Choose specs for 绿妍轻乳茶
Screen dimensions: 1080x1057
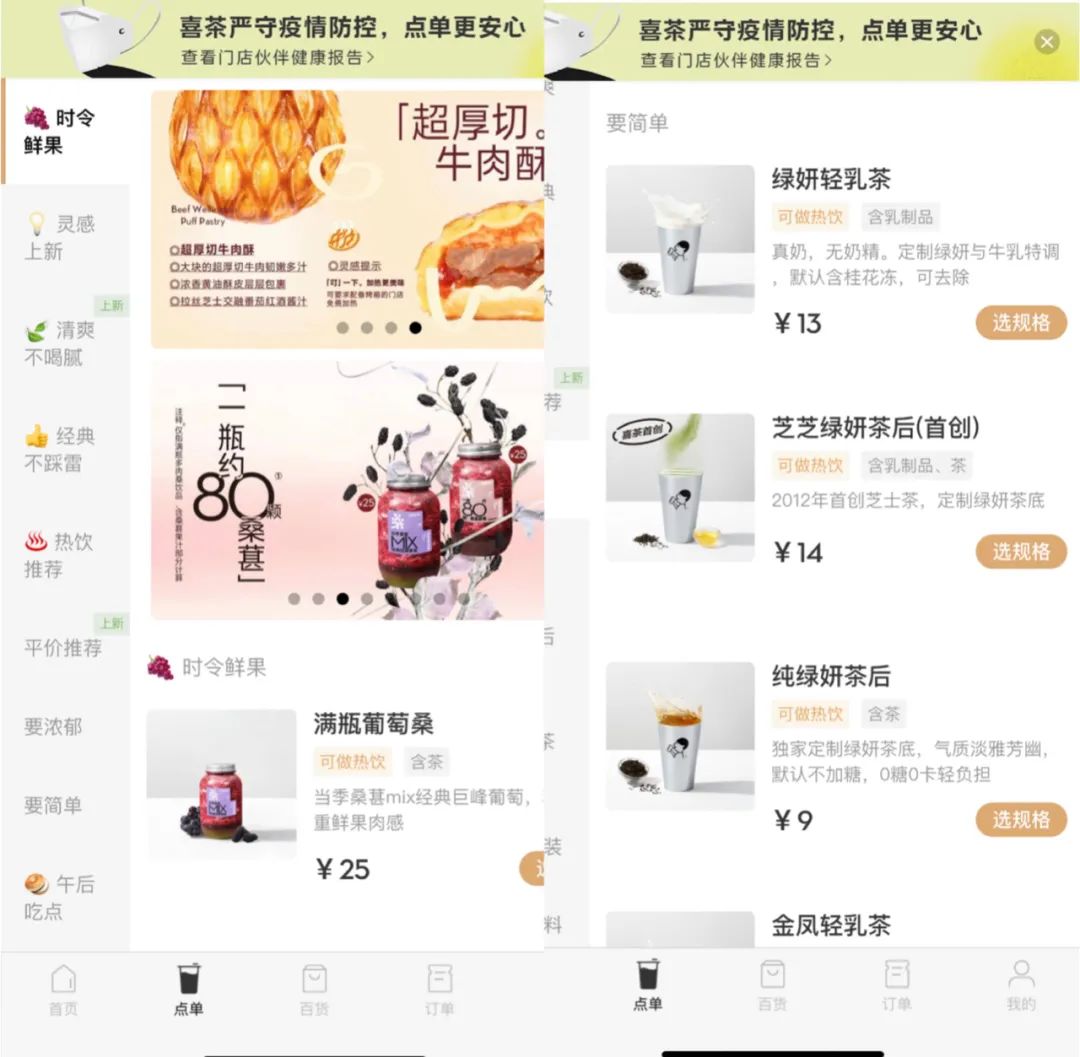1020,323
